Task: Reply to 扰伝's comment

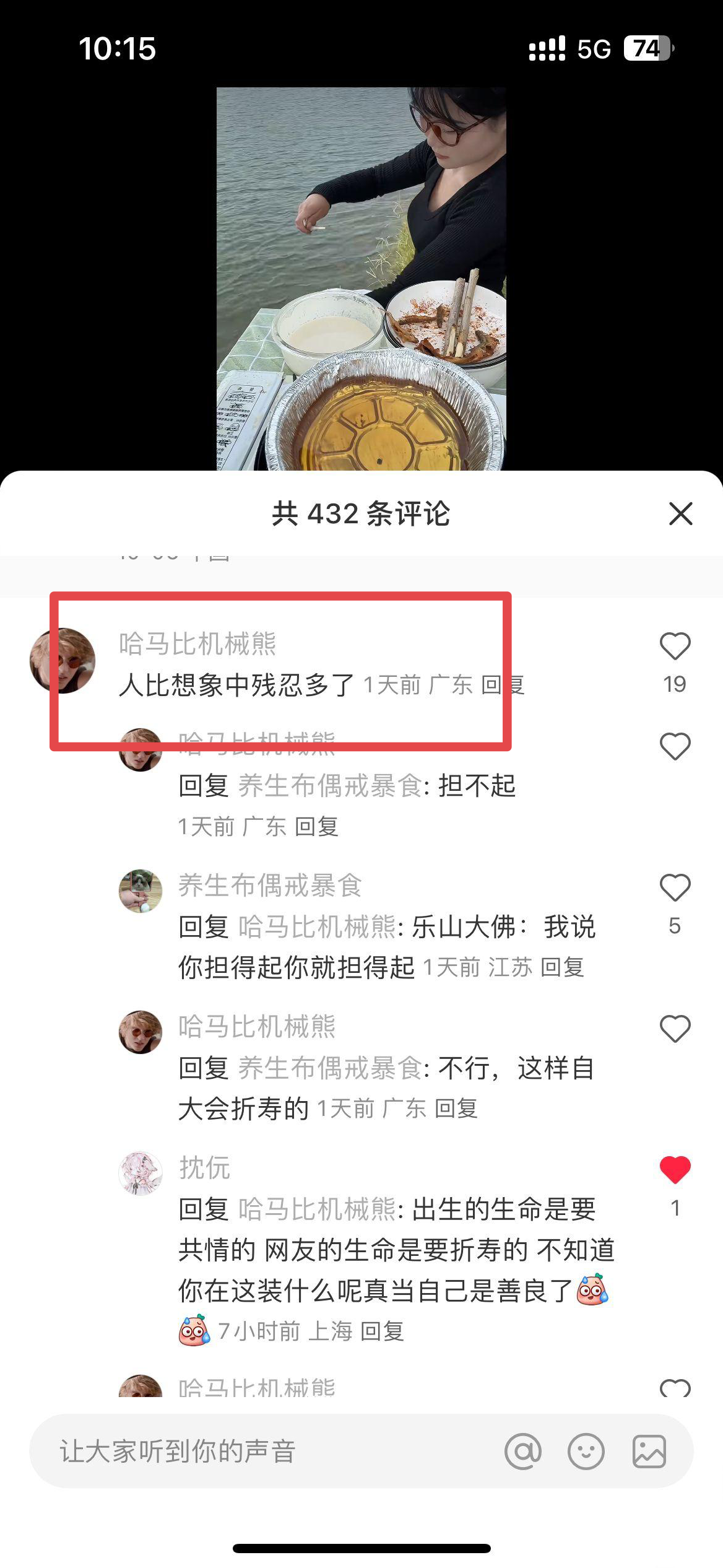Action: click(382, 1331)
